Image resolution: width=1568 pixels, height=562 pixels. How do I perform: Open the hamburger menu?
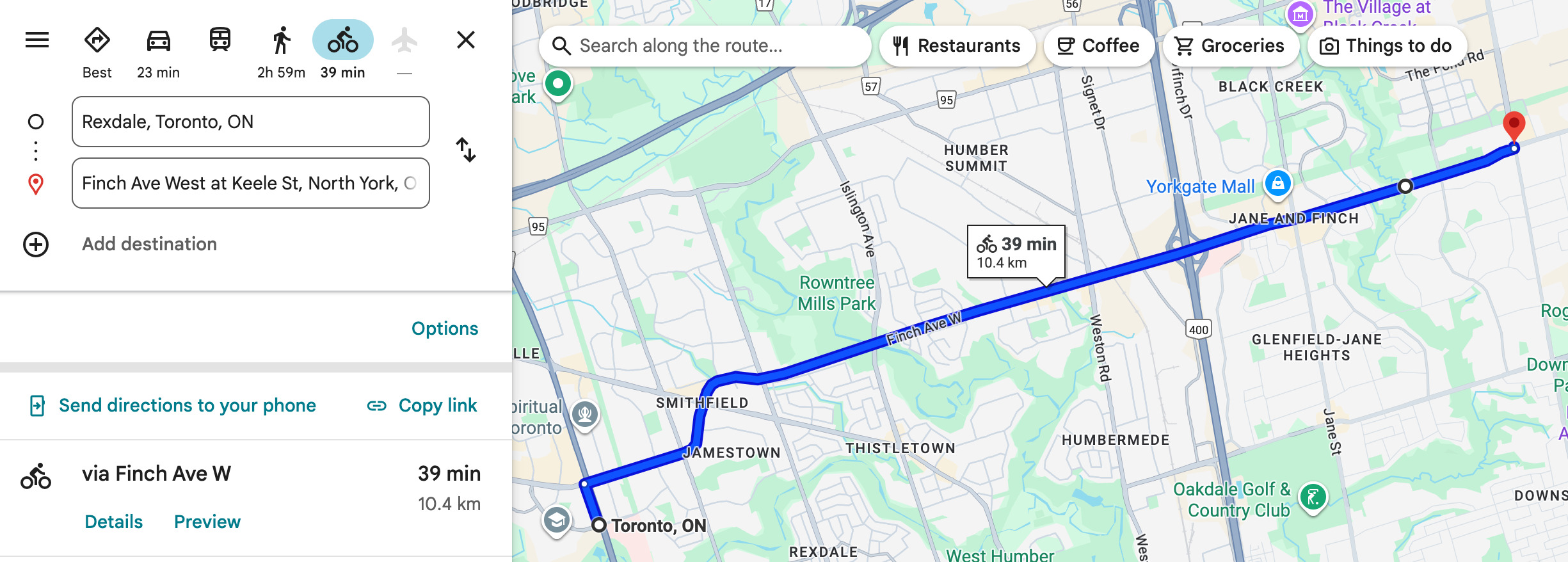[x=37, y=40]
